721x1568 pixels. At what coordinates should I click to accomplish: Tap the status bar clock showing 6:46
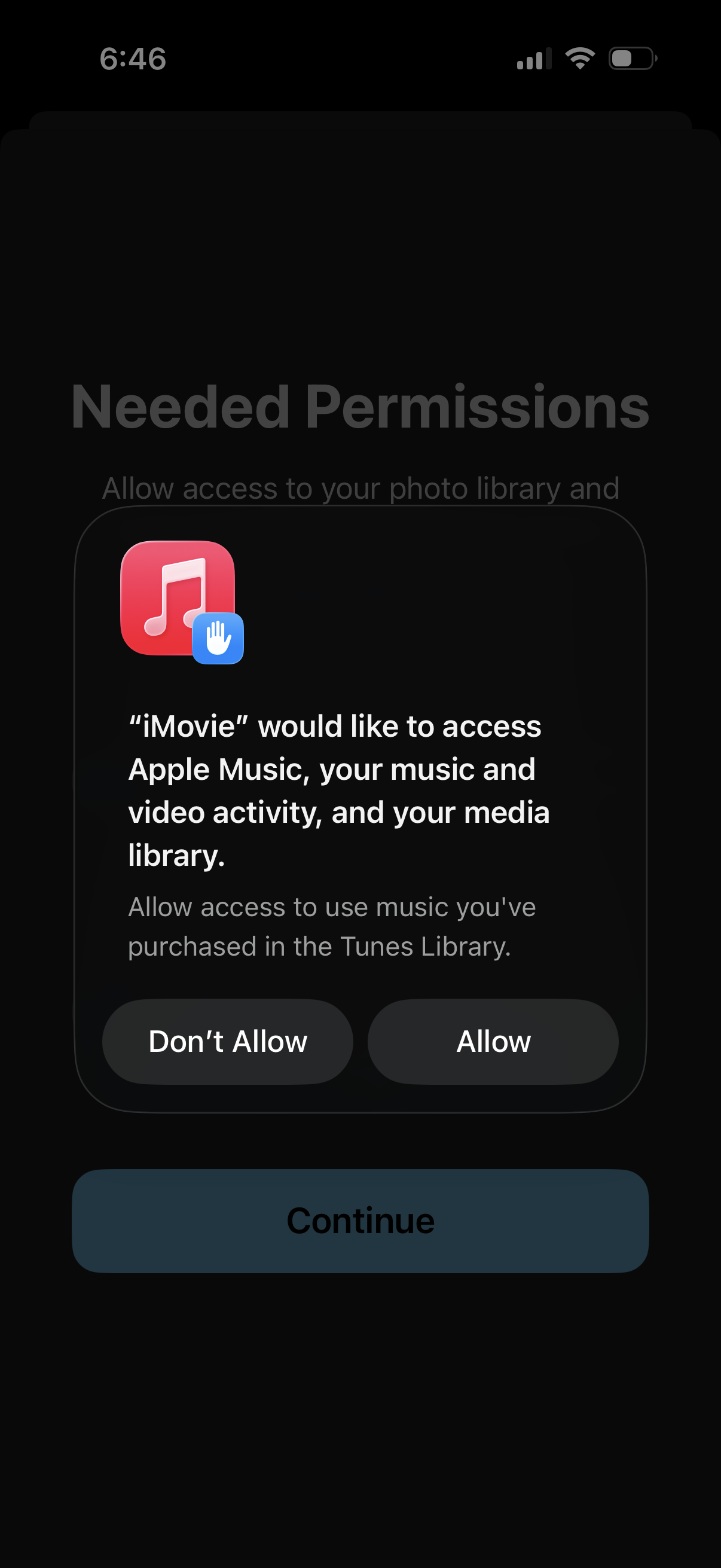coord(134,59)
